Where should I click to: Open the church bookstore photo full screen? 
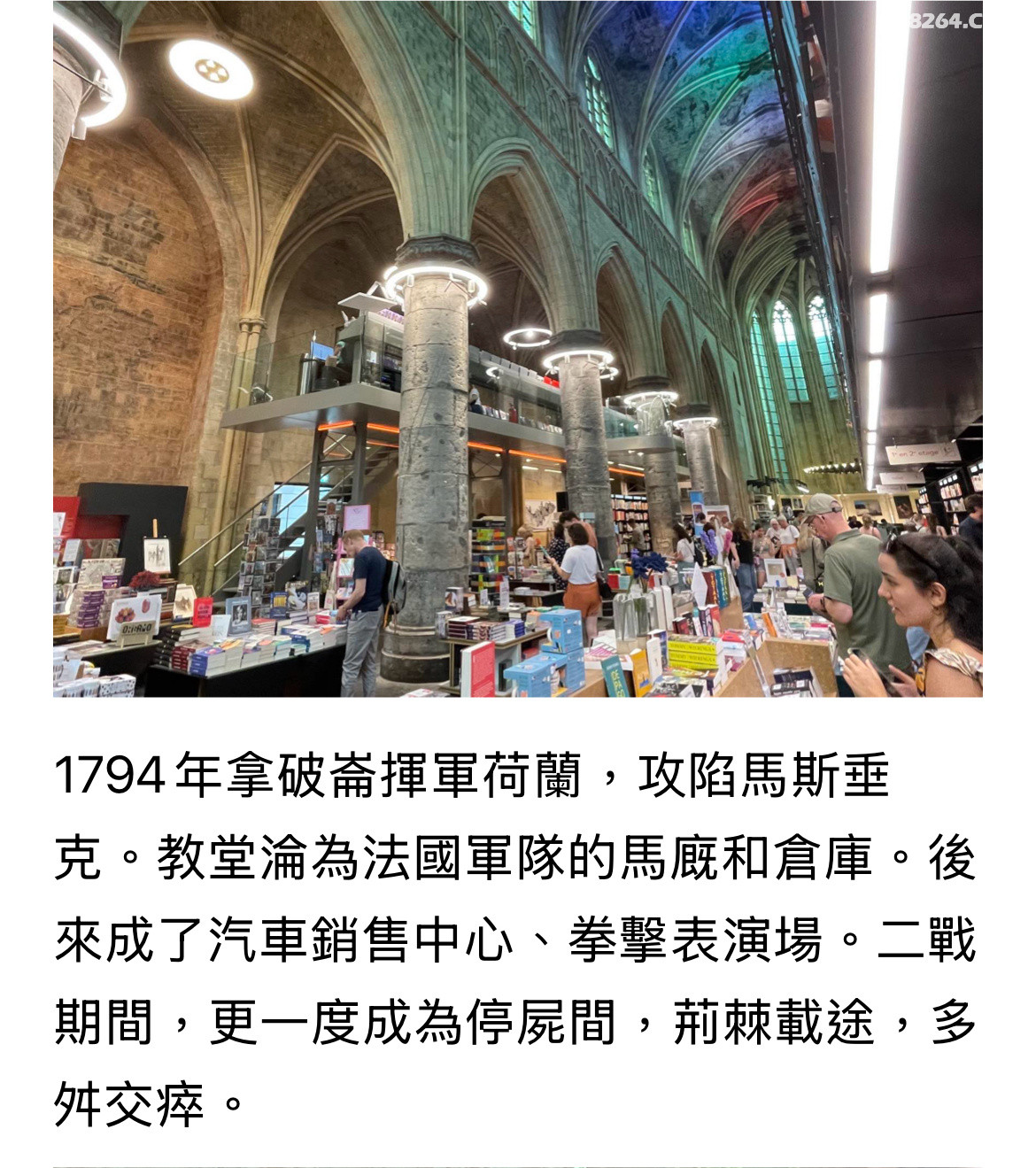point(517,349)
